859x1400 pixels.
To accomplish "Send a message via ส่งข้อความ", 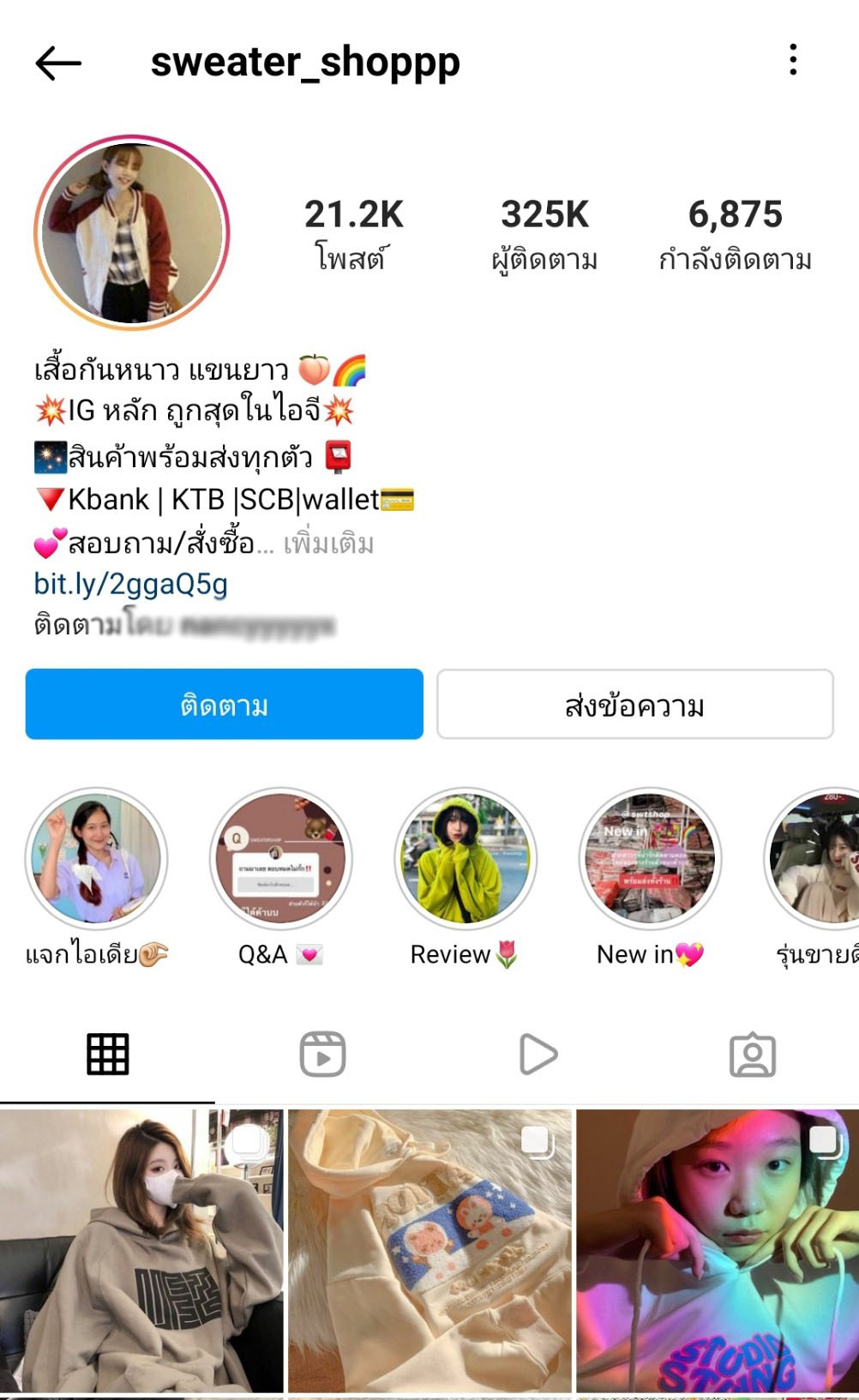I will tap(634, 704).
